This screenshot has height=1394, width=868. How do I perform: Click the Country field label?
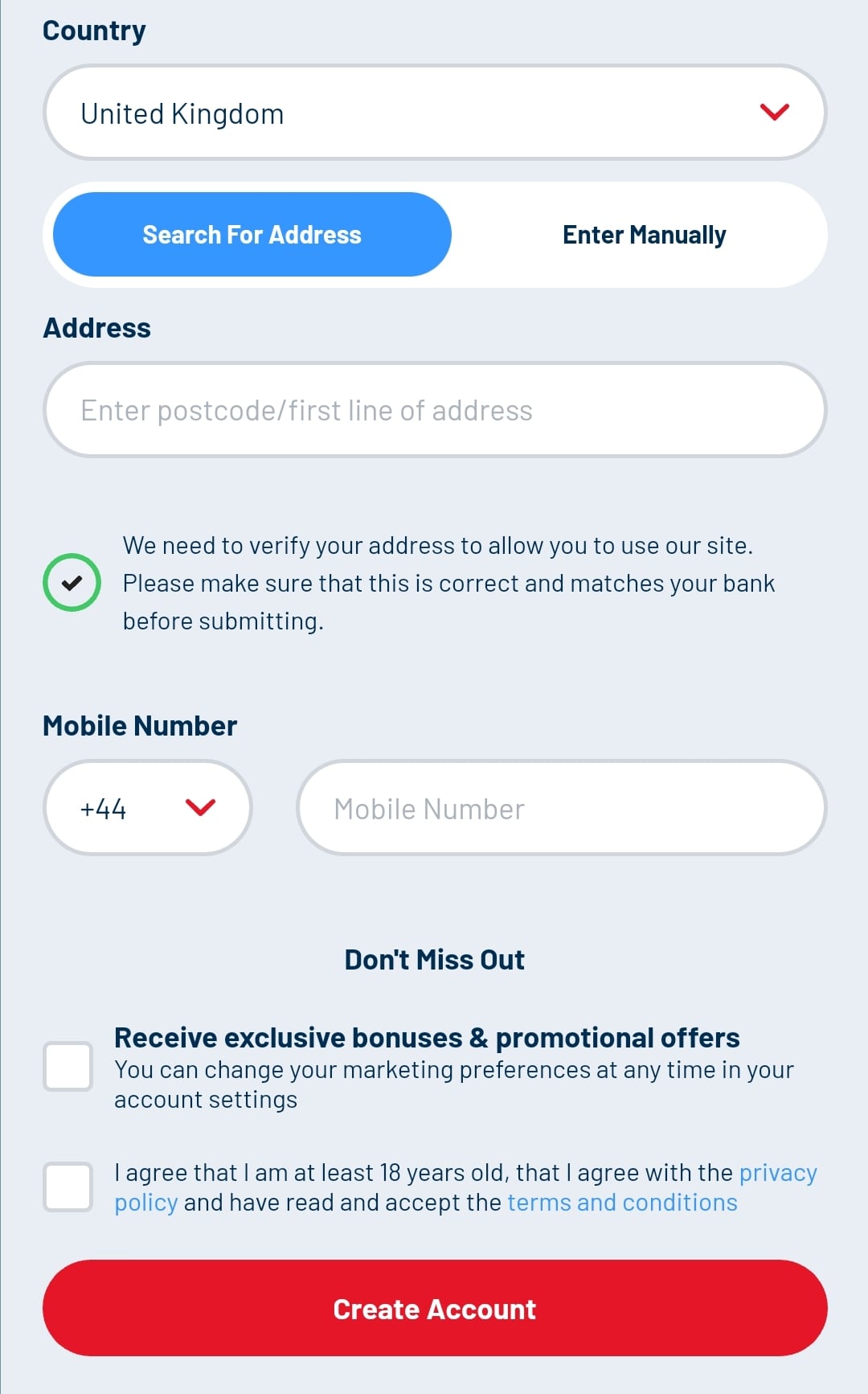tap(94, 29)
